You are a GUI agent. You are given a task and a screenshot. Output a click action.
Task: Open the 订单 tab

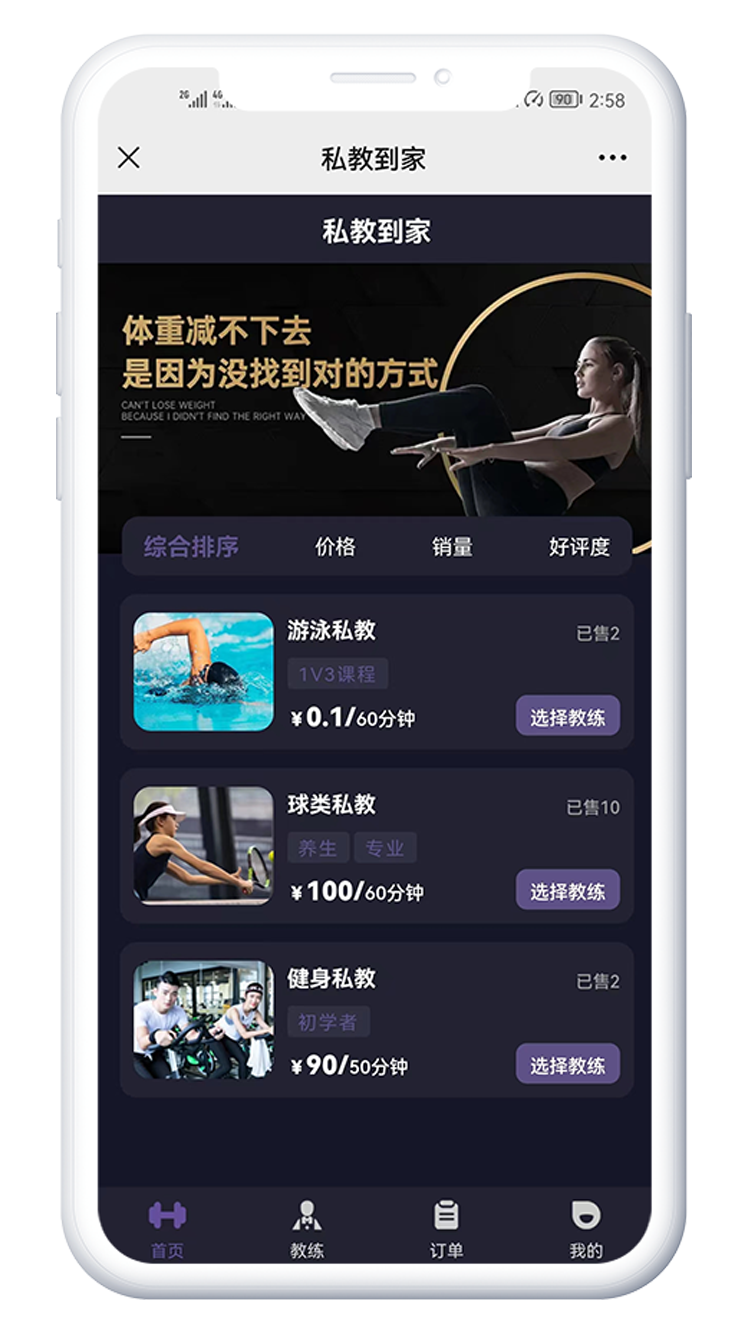(x=446, y=1229)
